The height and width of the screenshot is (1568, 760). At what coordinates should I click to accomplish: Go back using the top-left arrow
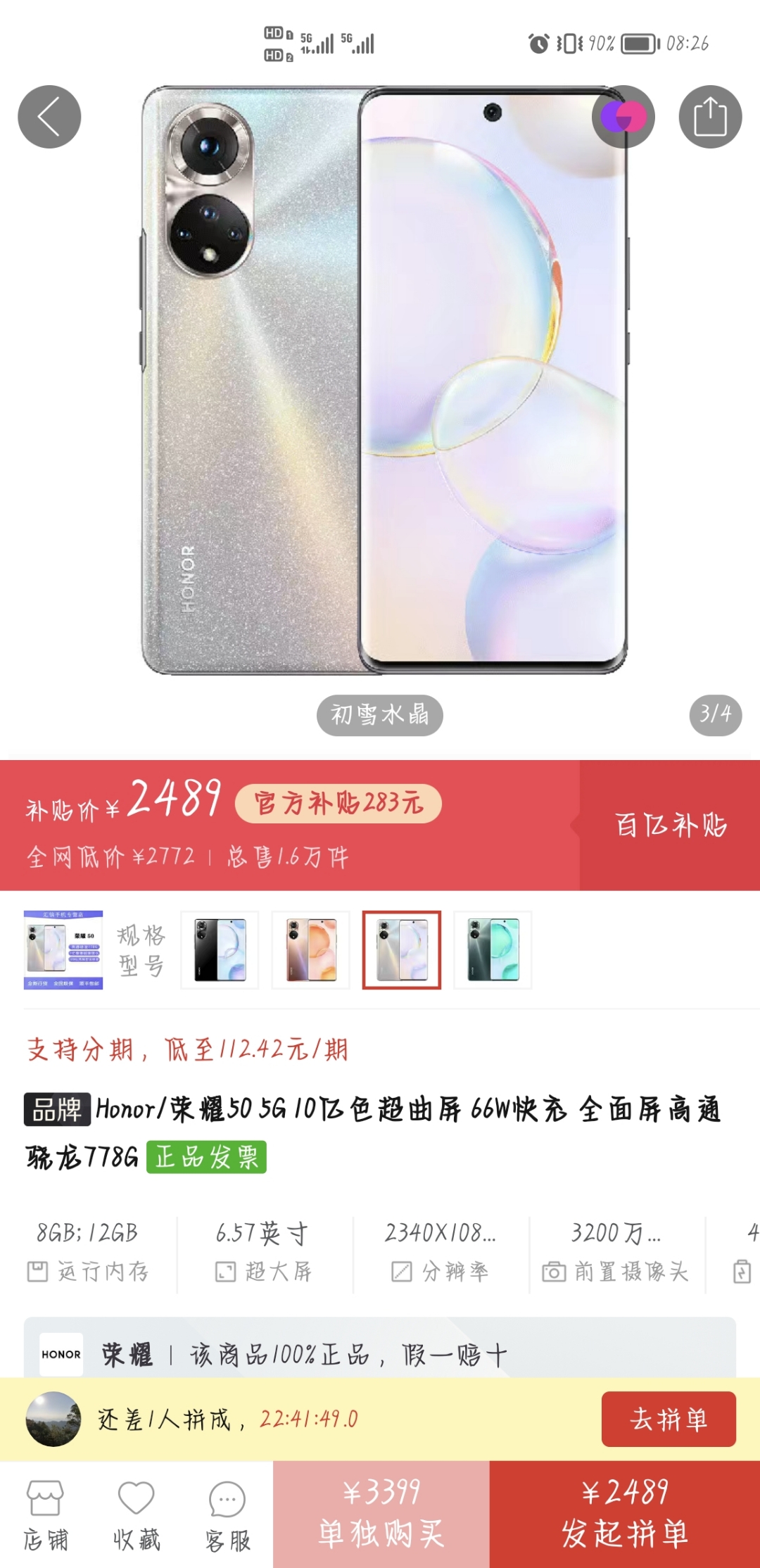point(49,117)
